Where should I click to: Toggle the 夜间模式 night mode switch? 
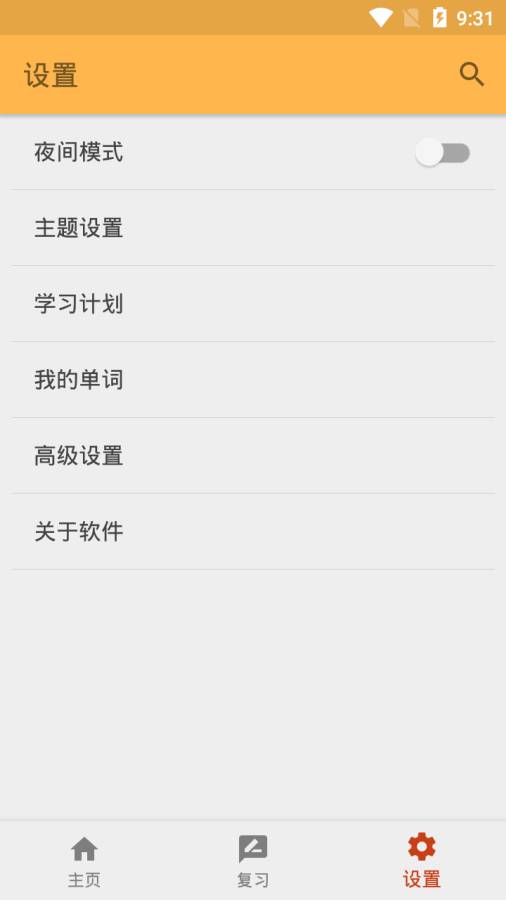tap(442, 153)
